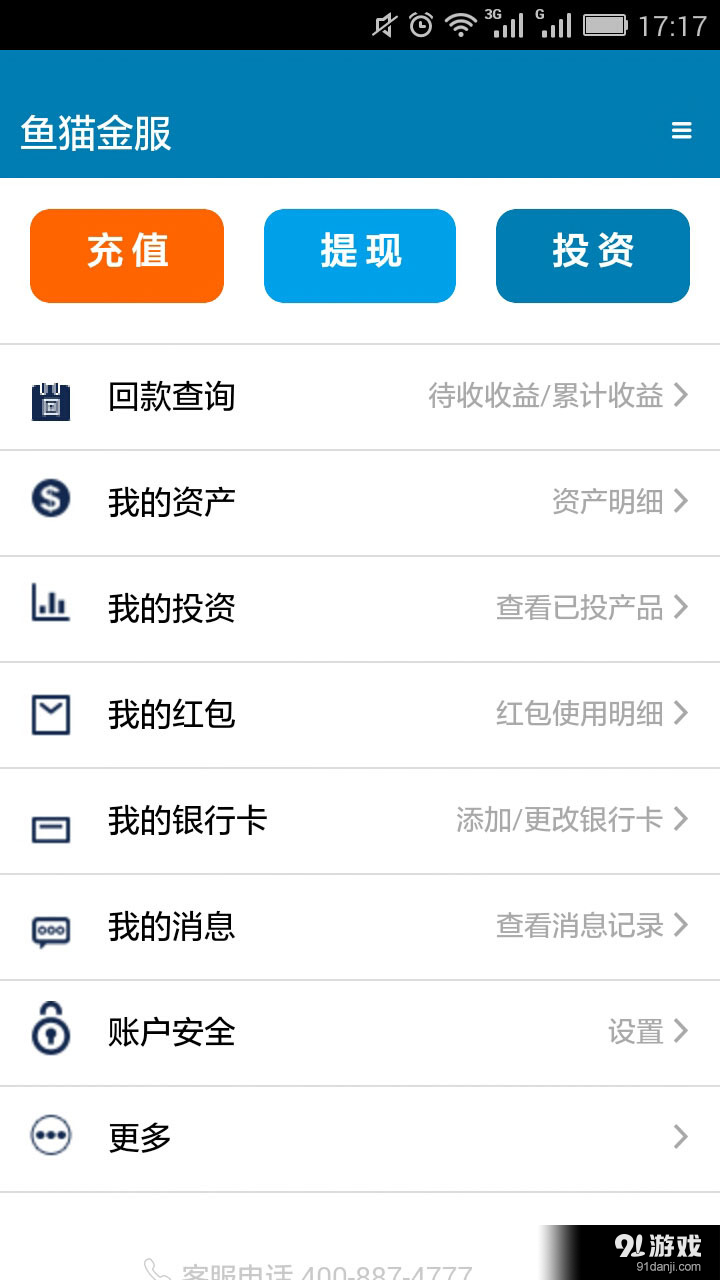Screen dimensions: 720x1280
Task: Open 账户安全 设置 row
Action: 635,1032
